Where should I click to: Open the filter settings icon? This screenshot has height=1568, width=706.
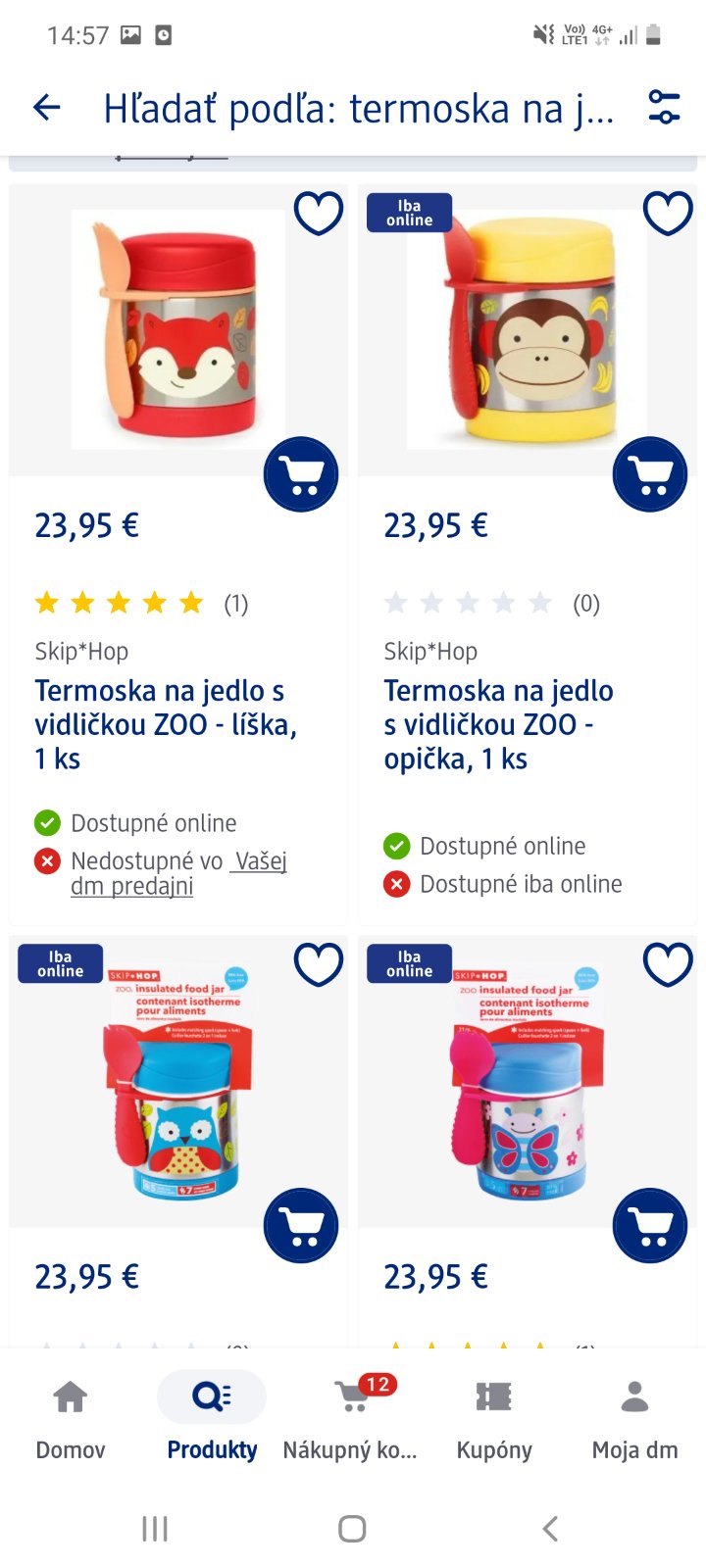pos(664,107)
